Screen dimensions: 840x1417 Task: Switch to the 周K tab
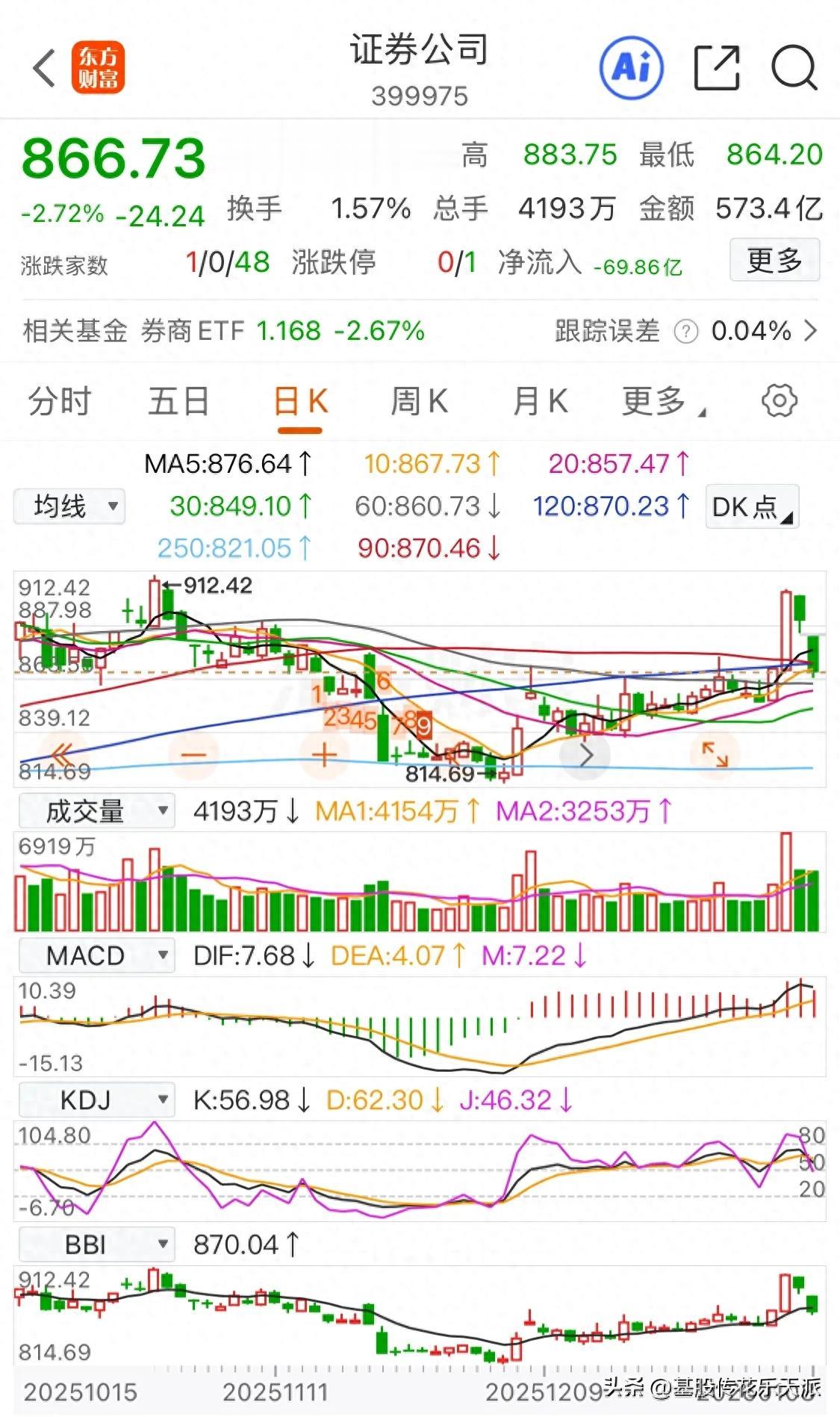[x=419, y=402]
